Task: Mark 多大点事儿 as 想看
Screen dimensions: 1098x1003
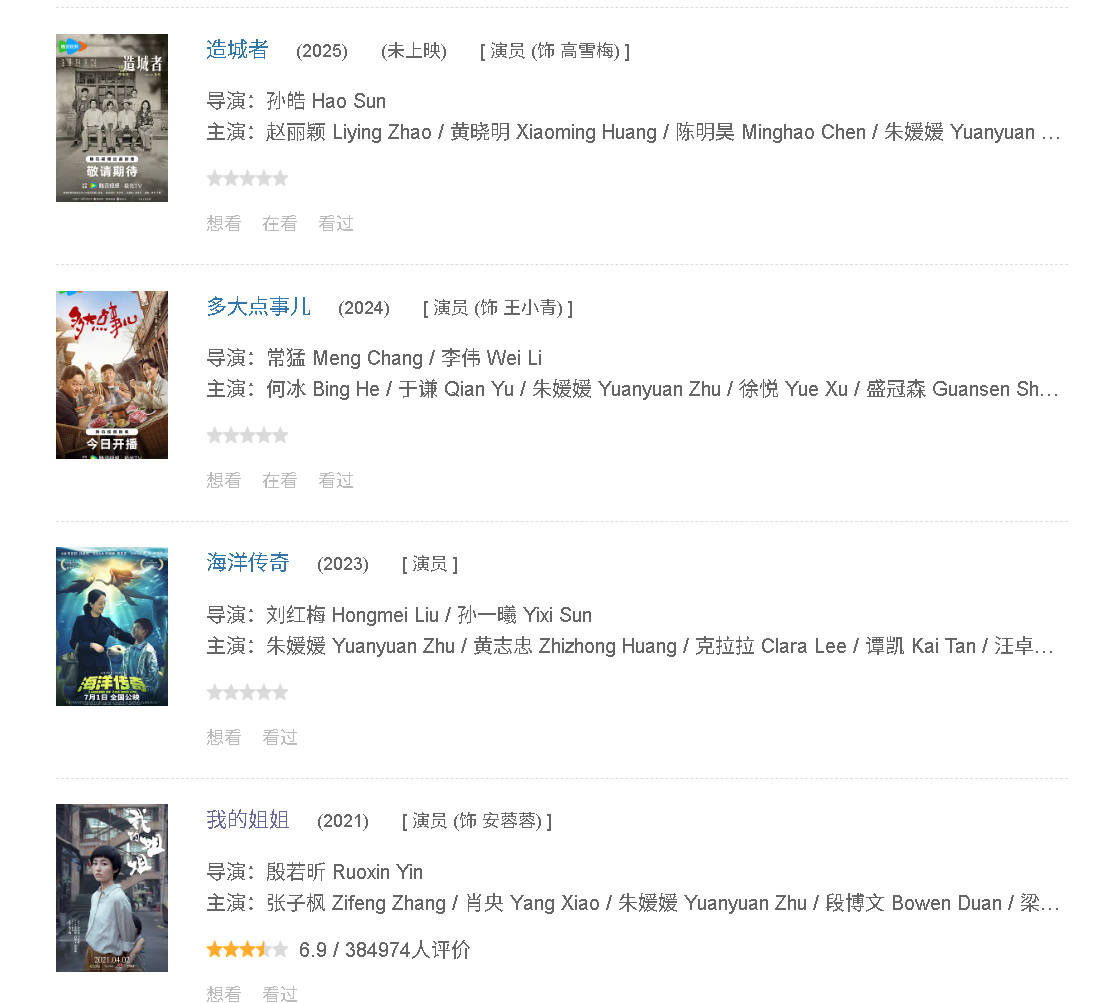Action: click(224, 481)
